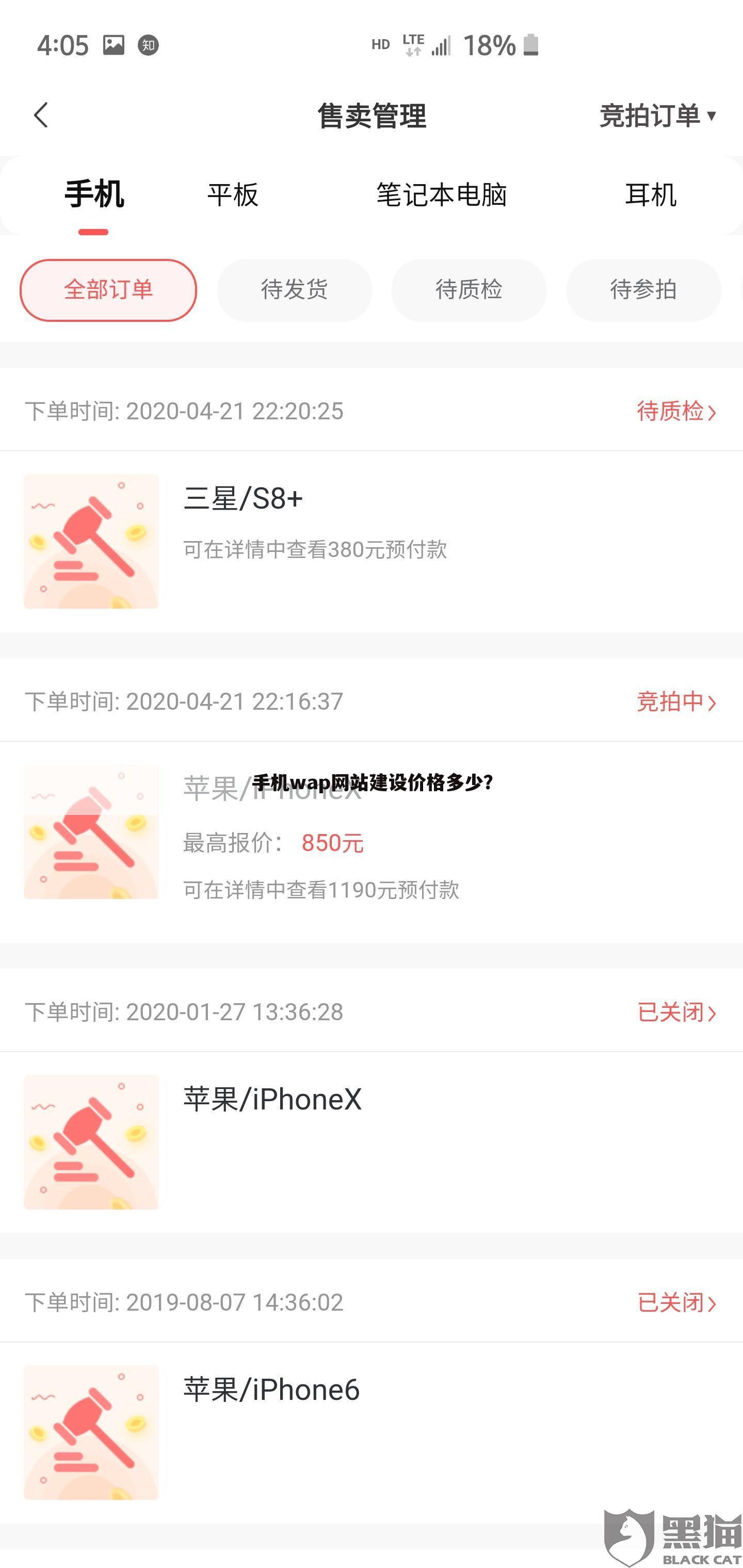Enable the 待发货 filter
The height and width of the screenshot is (1568, 743).
coord(295,290)
